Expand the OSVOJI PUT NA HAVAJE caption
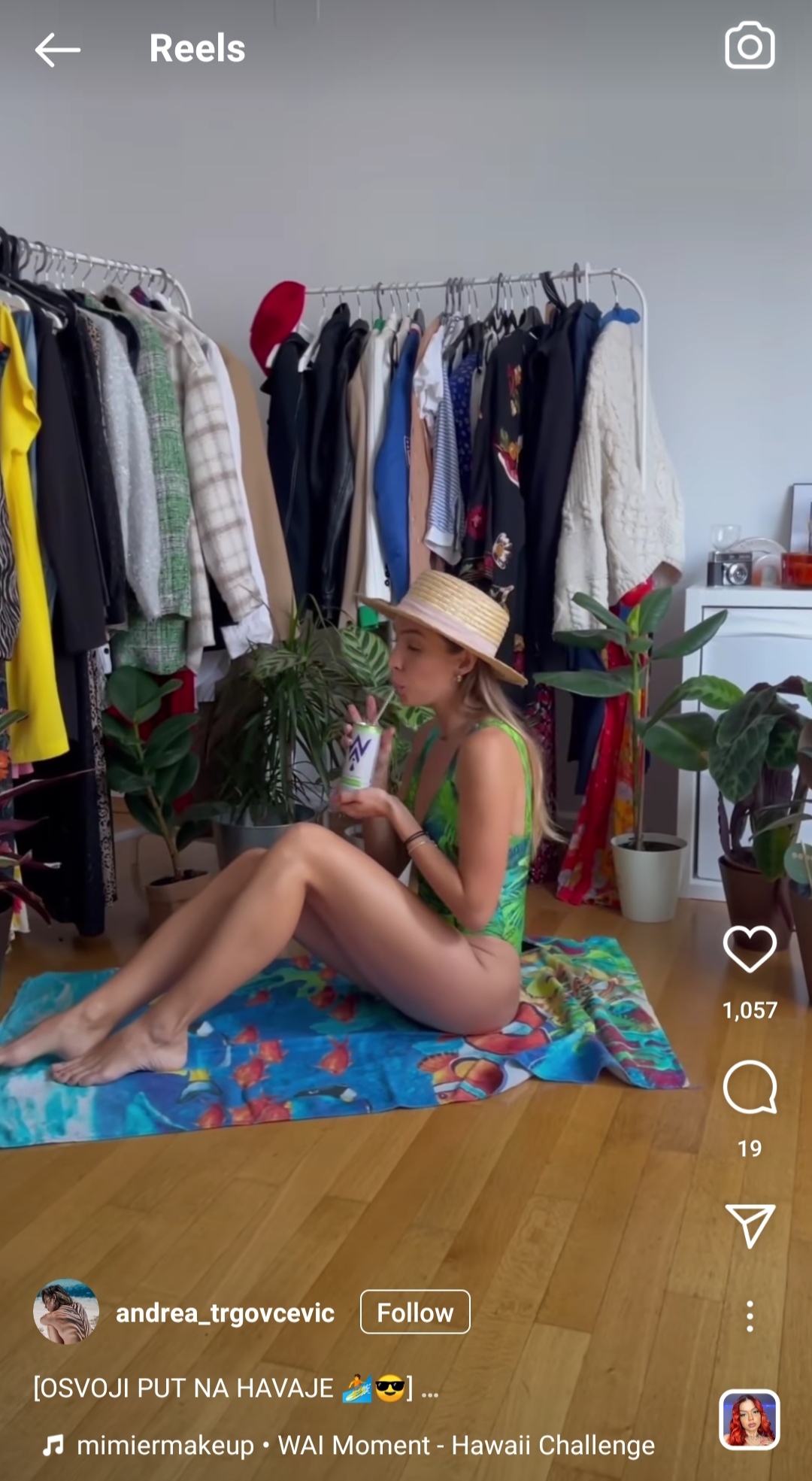Viewport: 812px width, 1481px height. coord(429,1388)
